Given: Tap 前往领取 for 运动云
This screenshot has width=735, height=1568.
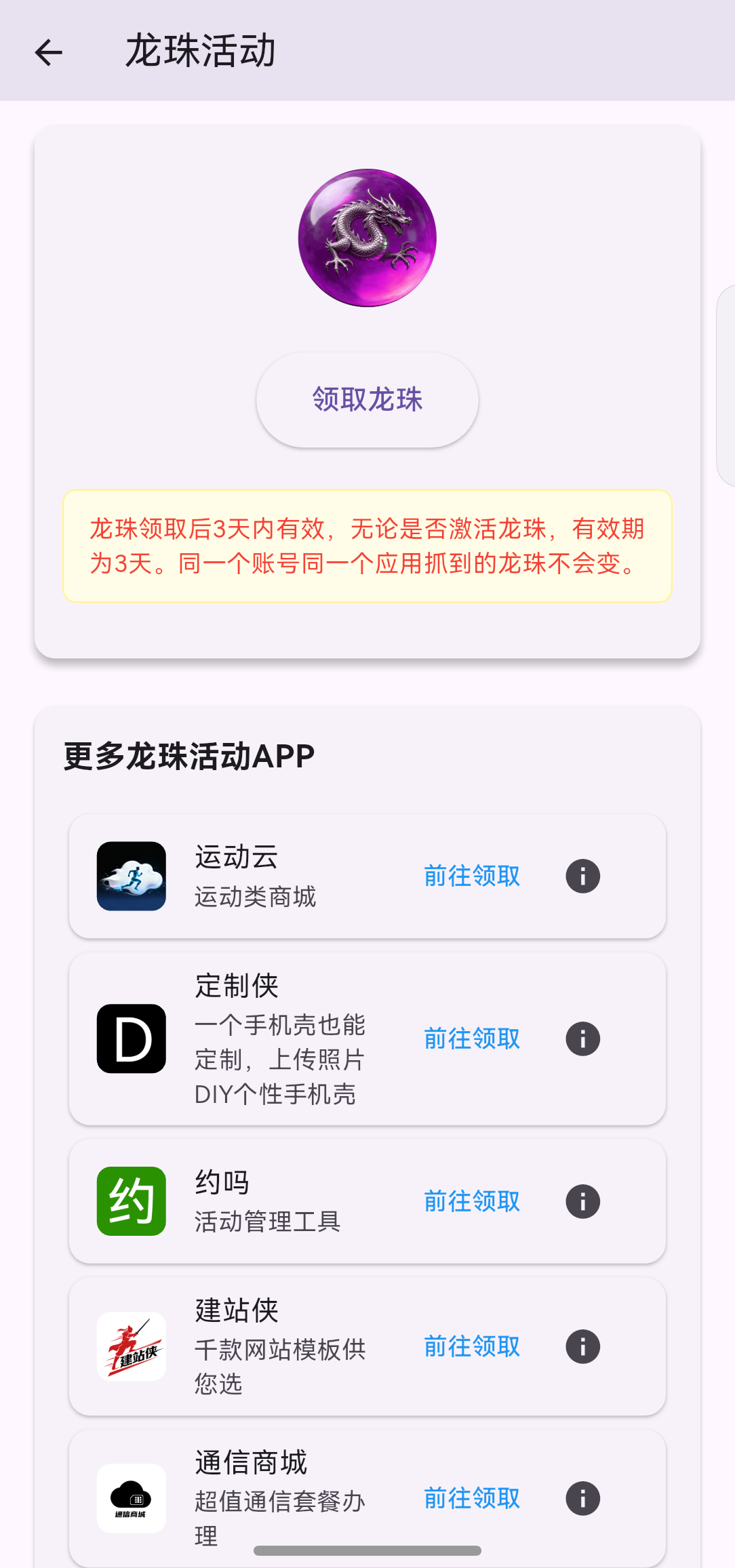Looking at the screenshot, I should 472,877.
